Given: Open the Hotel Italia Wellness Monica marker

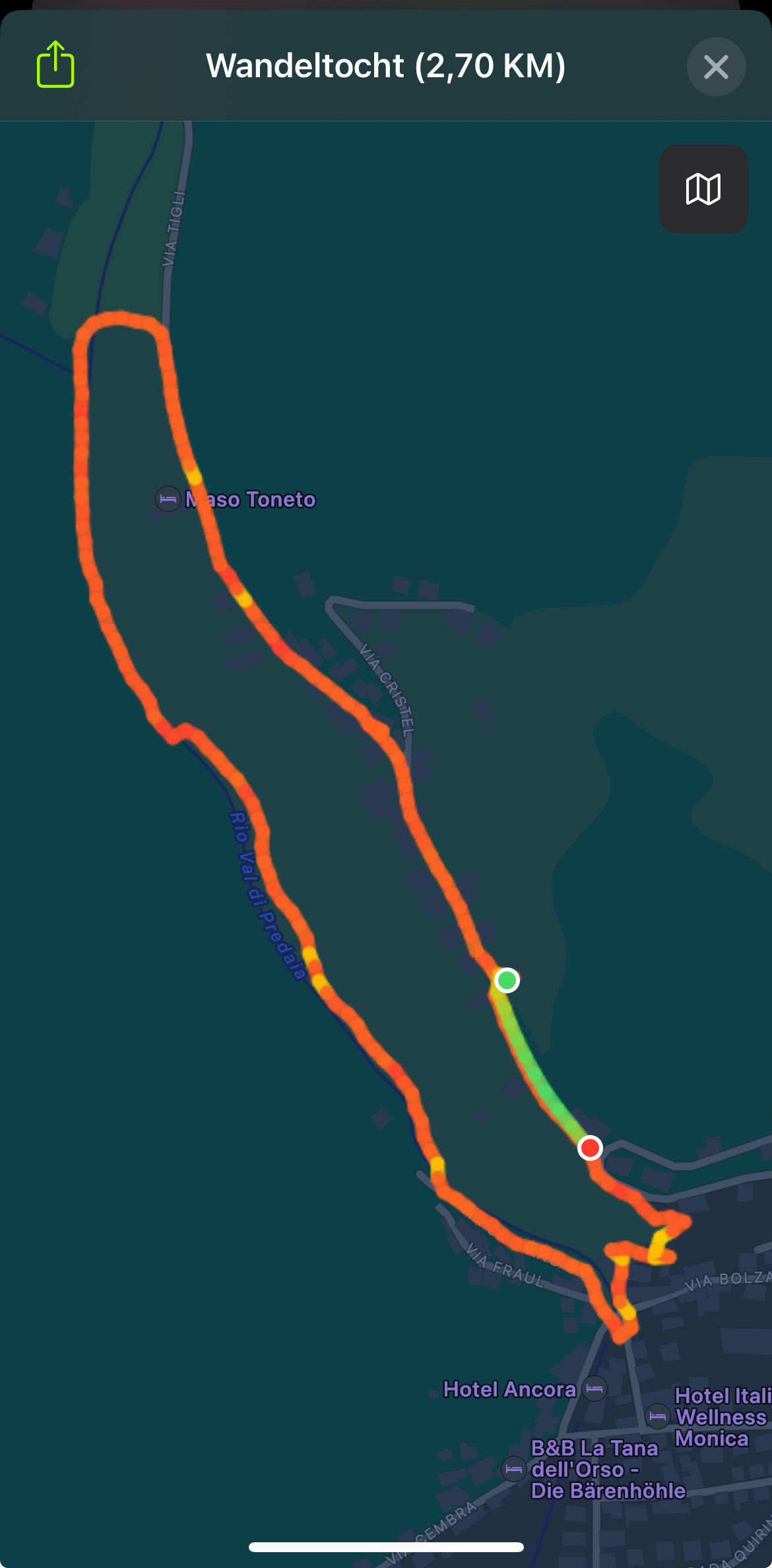Looking at the screenshot, I should coord(658,1416).
